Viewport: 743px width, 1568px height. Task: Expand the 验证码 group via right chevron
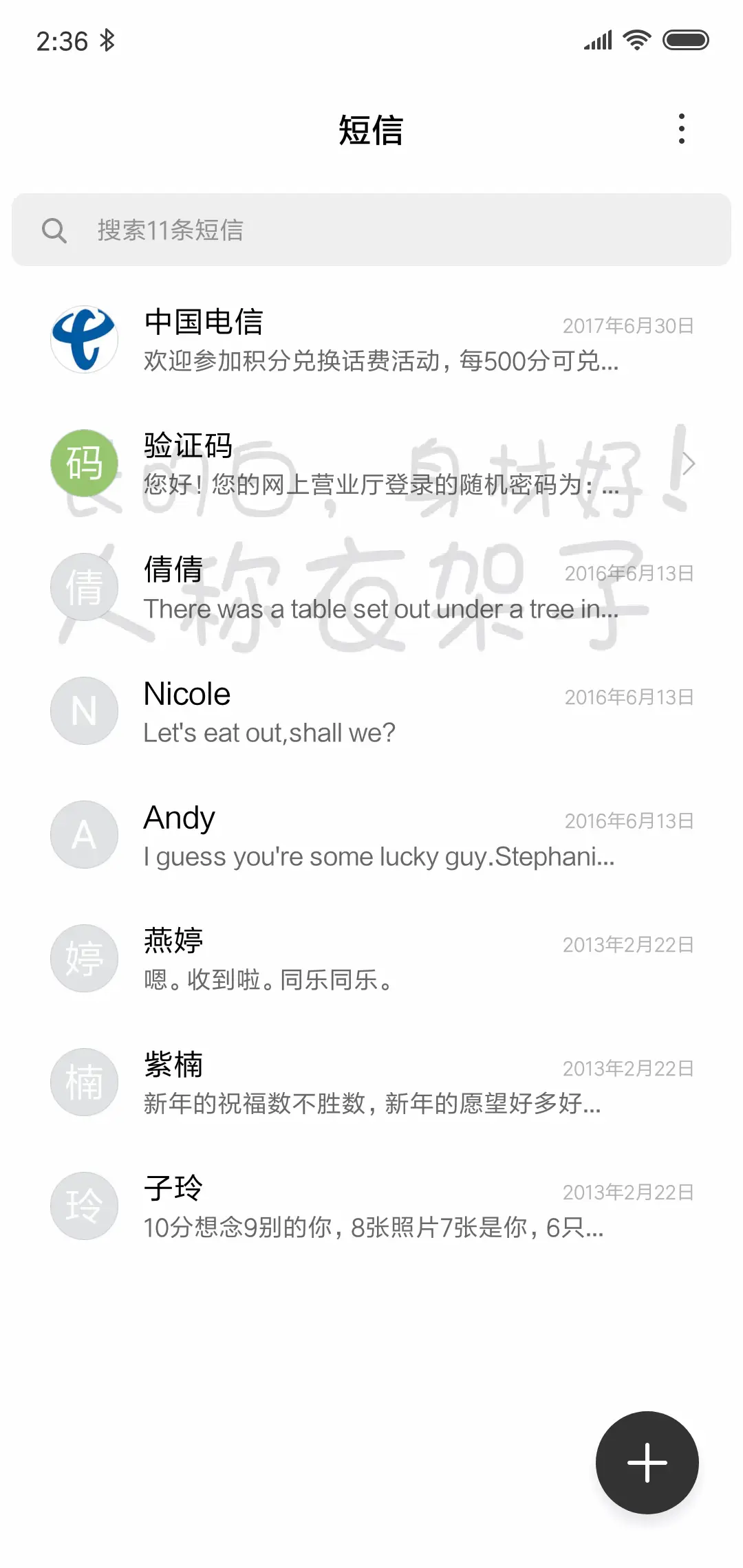tap(690, 463)
